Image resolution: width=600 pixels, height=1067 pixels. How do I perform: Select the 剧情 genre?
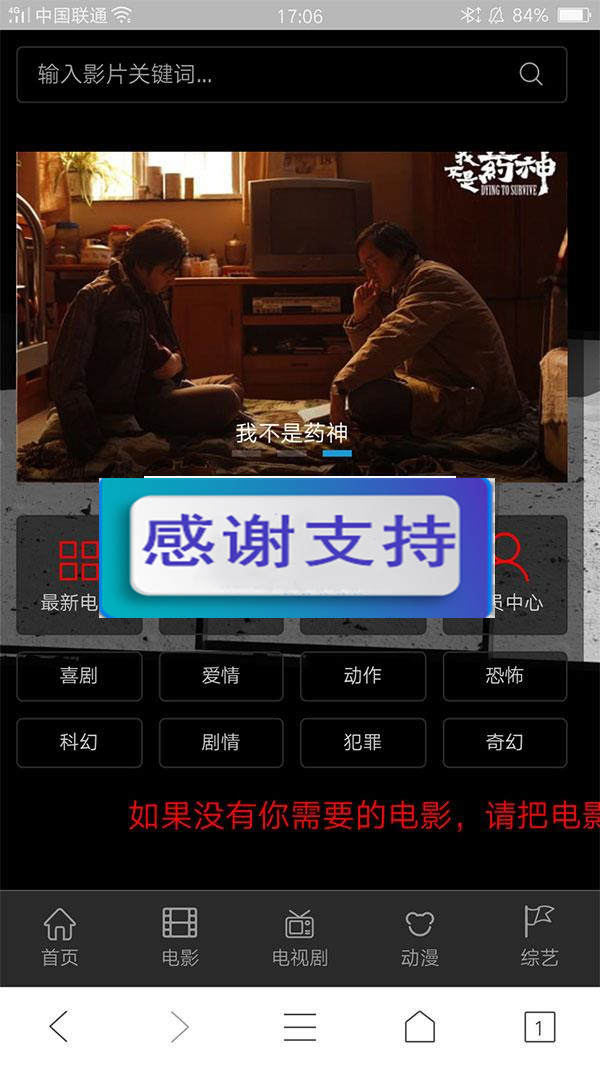(221, 743)
